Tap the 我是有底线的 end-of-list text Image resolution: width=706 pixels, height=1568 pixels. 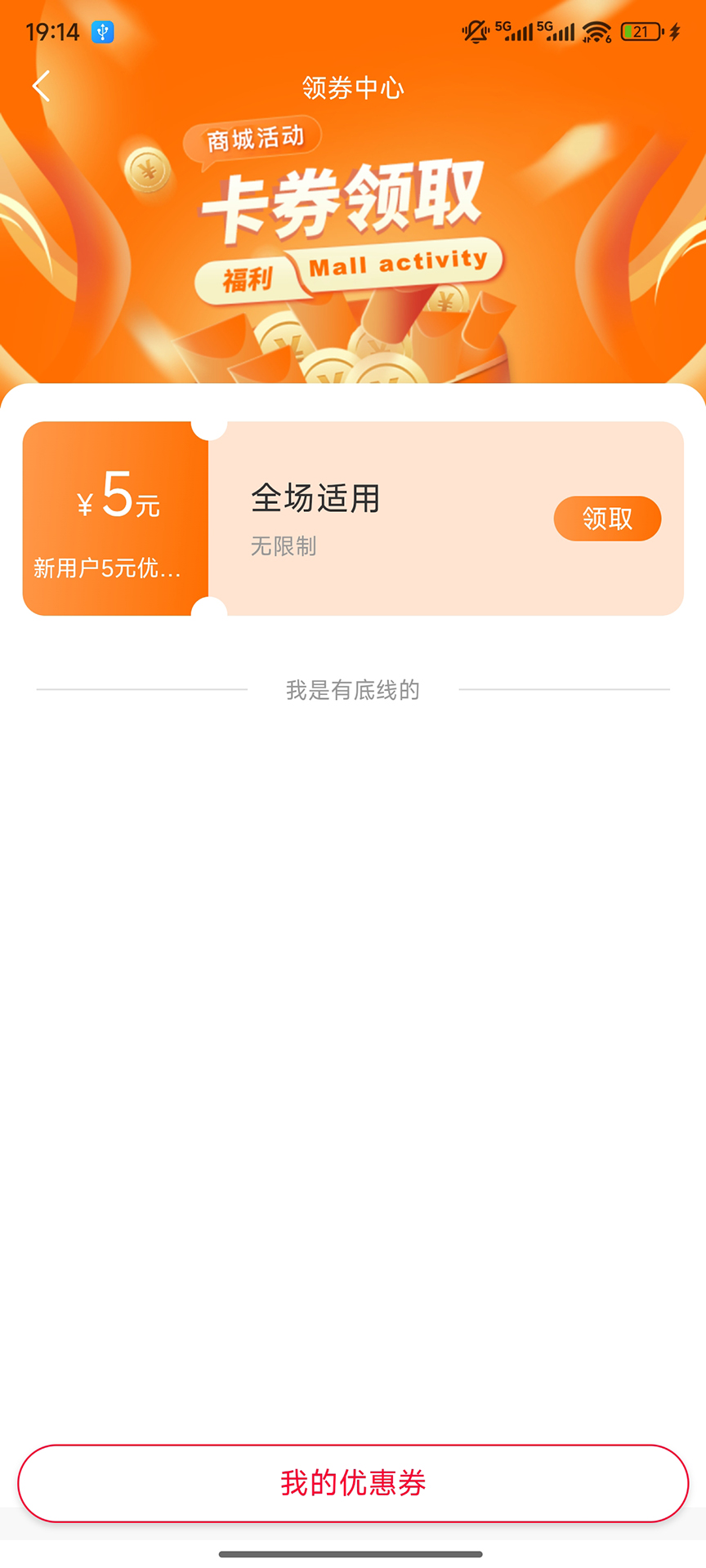(353, 690)
